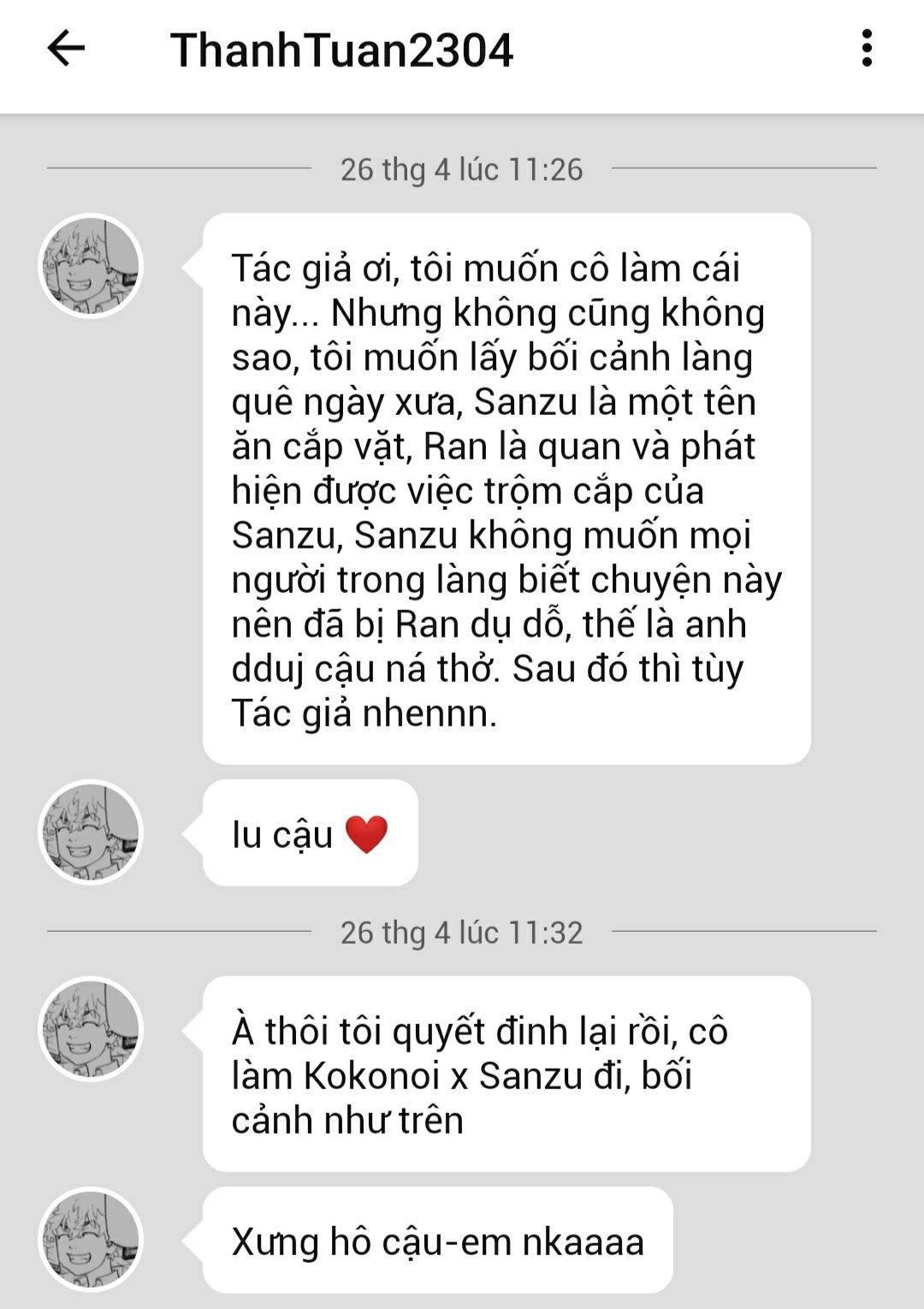The image size is (924, 1309).
Task: Open sender avatar beside 'Tác giả ơi' message
Action: (91, 266)
